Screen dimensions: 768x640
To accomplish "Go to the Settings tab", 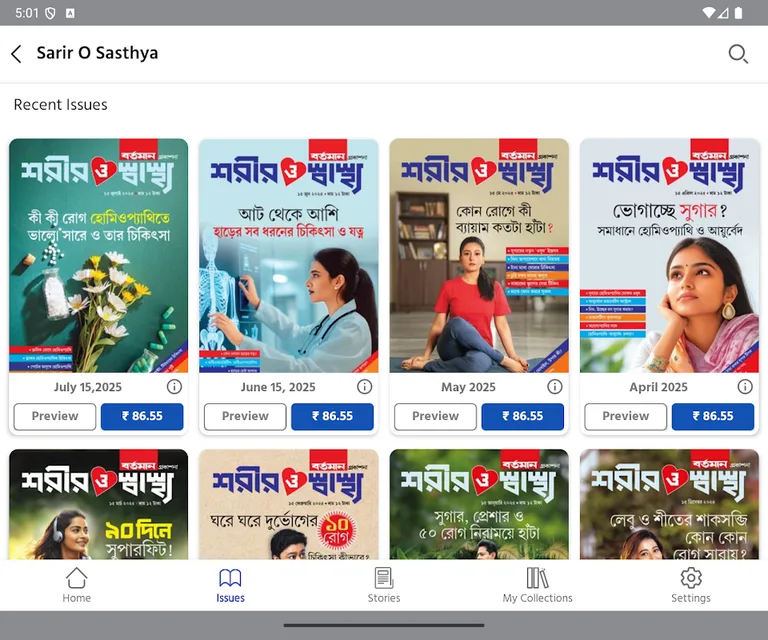I will (691, 585).
